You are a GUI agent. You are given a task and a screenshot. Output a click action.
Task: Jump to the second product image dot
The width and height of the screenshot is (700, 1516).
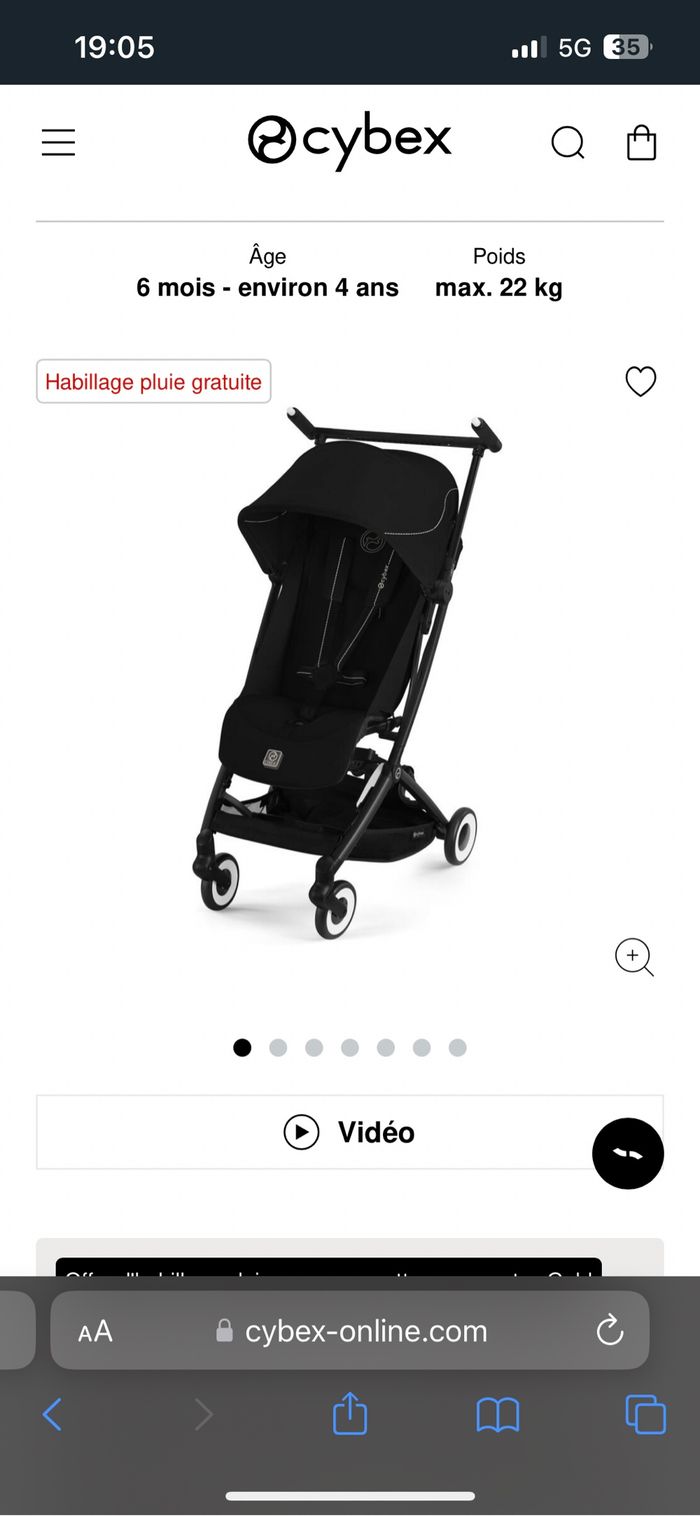click(278, 1047)
